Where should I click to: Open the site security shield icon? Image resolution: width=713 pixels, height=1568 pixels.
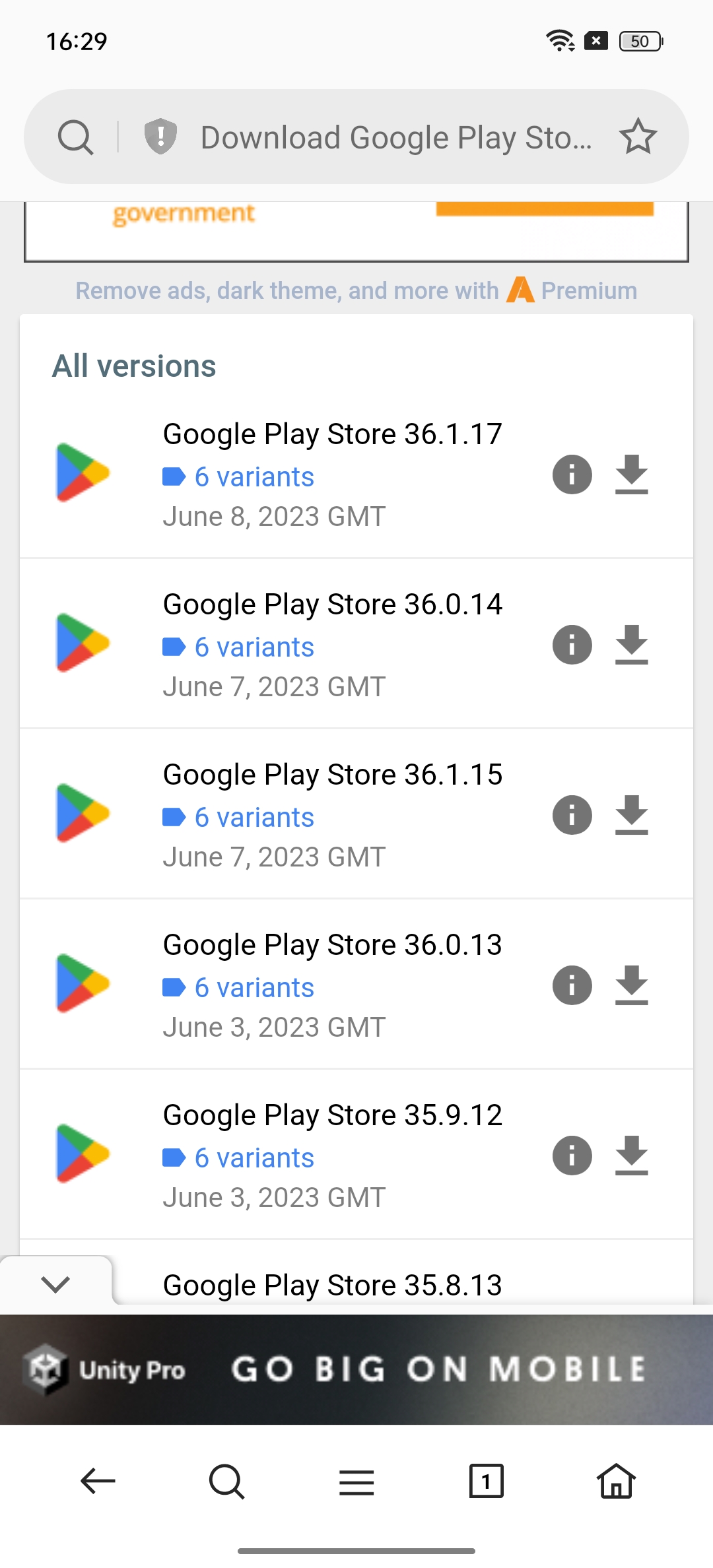click(160, 137)
